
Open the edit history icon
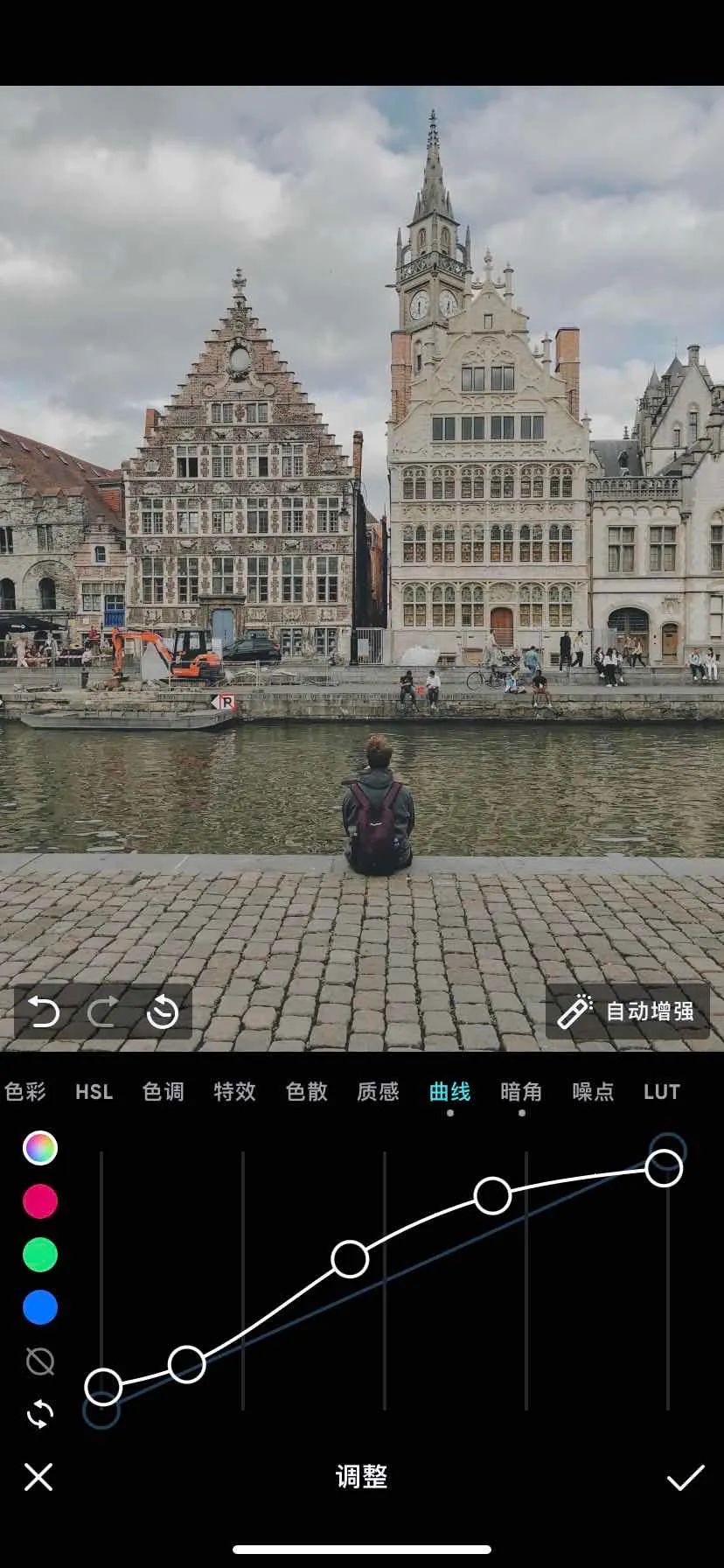(163, 1011)
